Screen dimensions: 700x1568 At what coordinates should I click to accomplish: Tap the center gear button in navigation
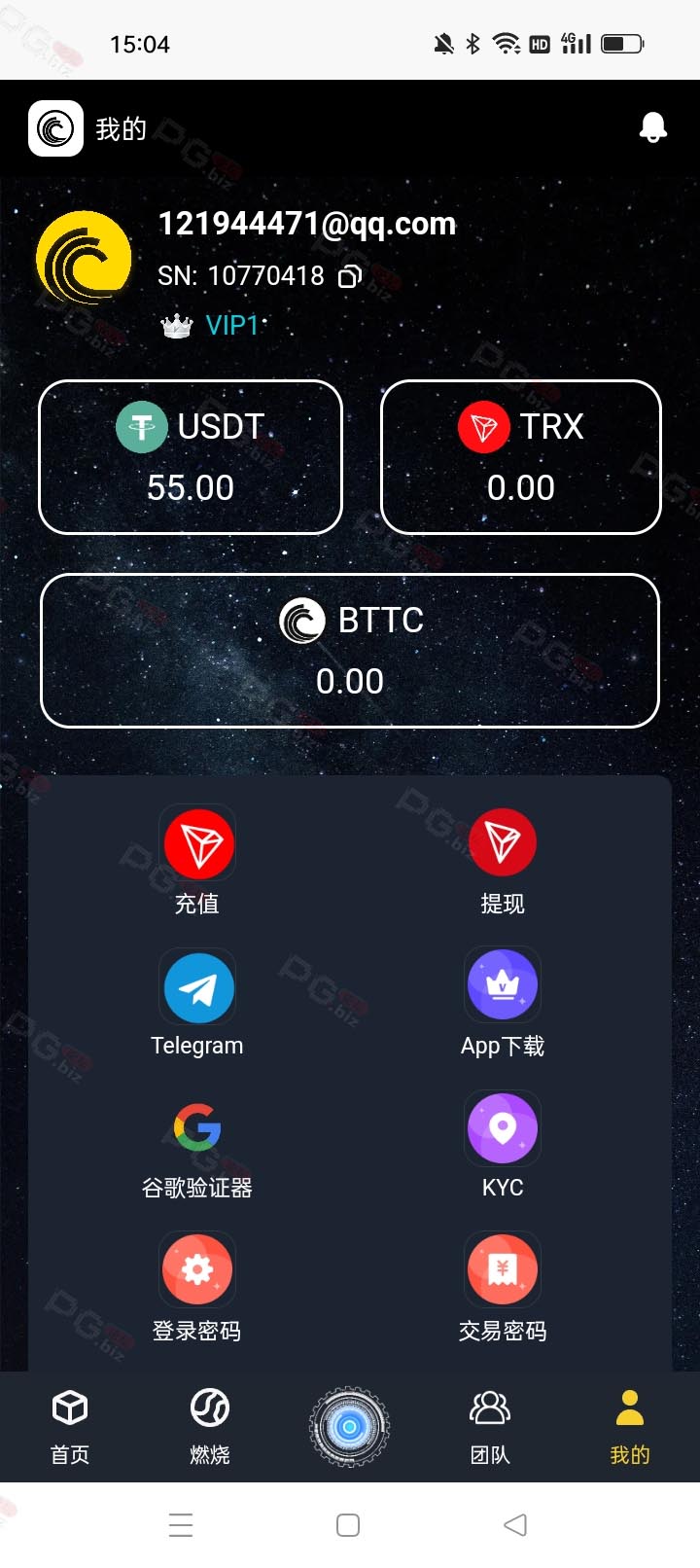click(x=350, y=1427)
